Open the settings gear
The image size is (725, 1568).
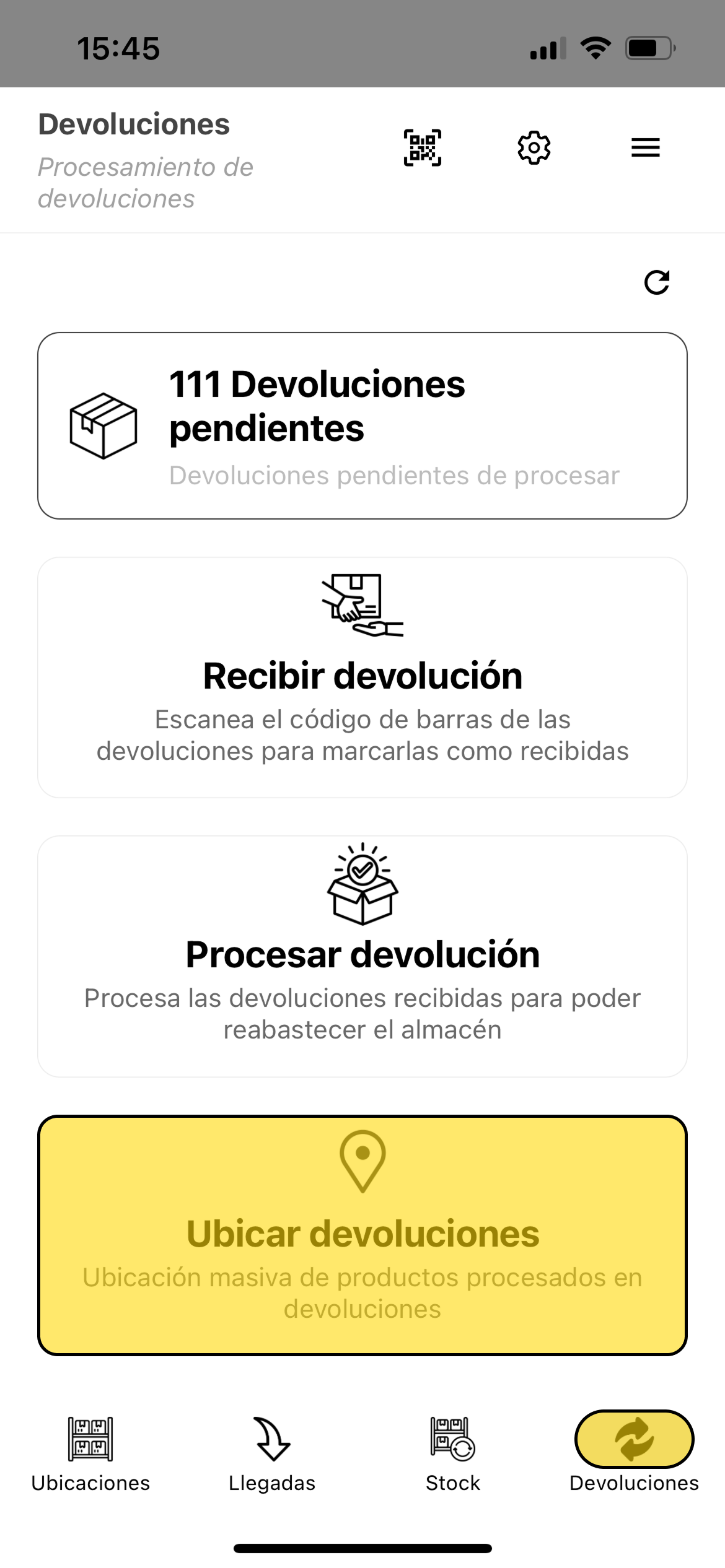click(x=534, y=148)
